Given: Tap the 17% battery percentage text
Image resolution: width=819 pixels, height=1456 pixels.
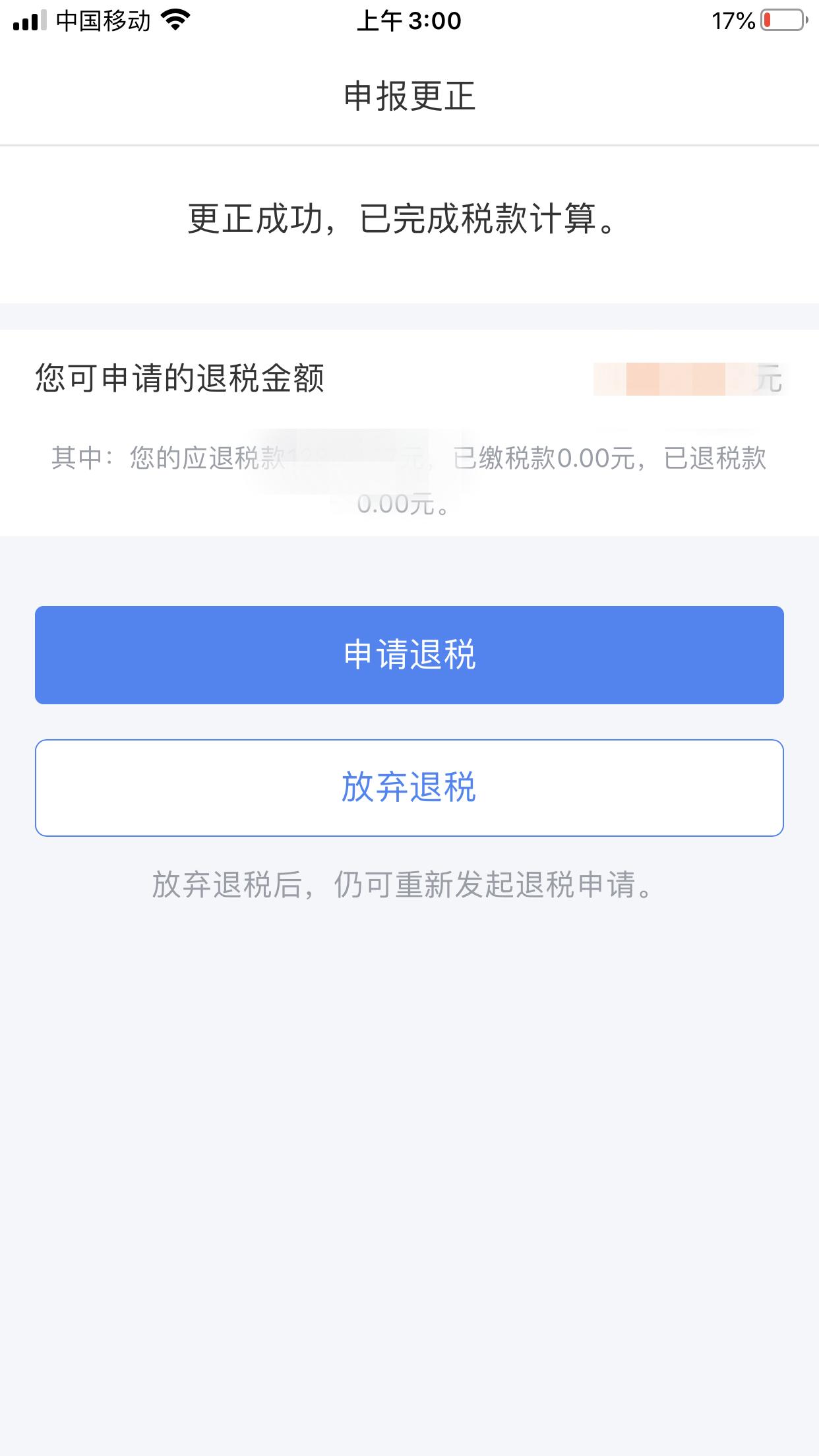Looking at the screenshot, I should coord(732,21).
